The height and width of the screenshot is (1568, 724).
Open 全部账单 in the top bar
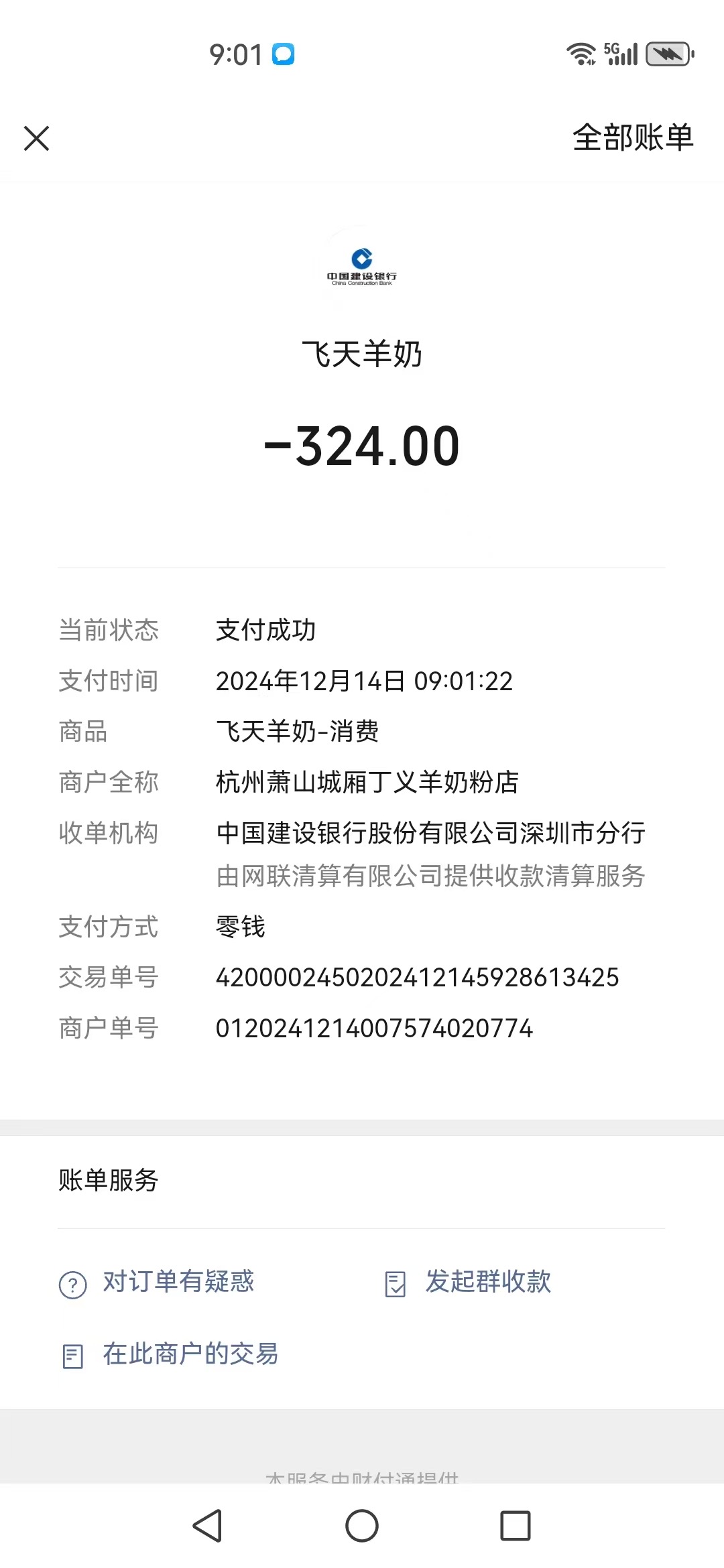click(632, 138)
